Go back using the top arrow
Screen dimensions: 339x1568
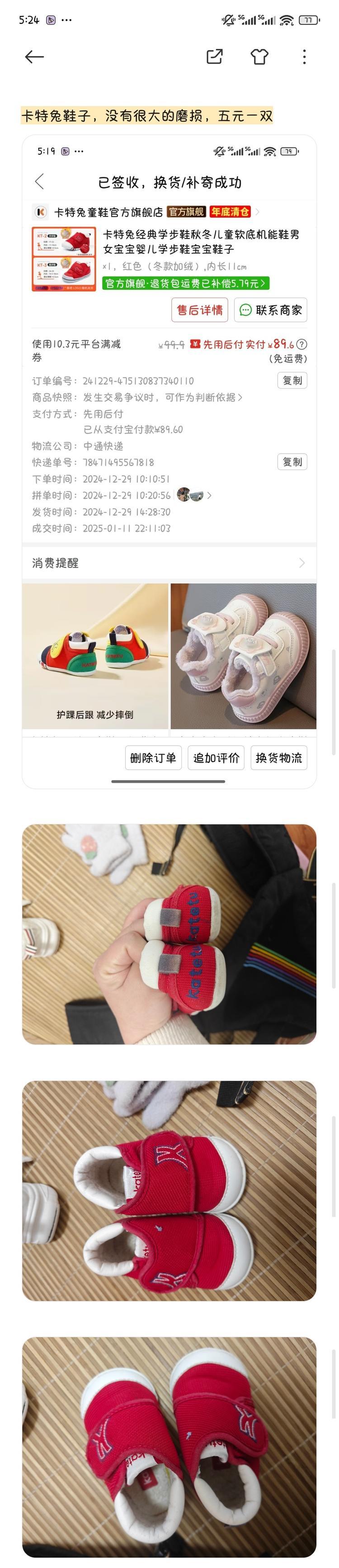pos(34,57)
